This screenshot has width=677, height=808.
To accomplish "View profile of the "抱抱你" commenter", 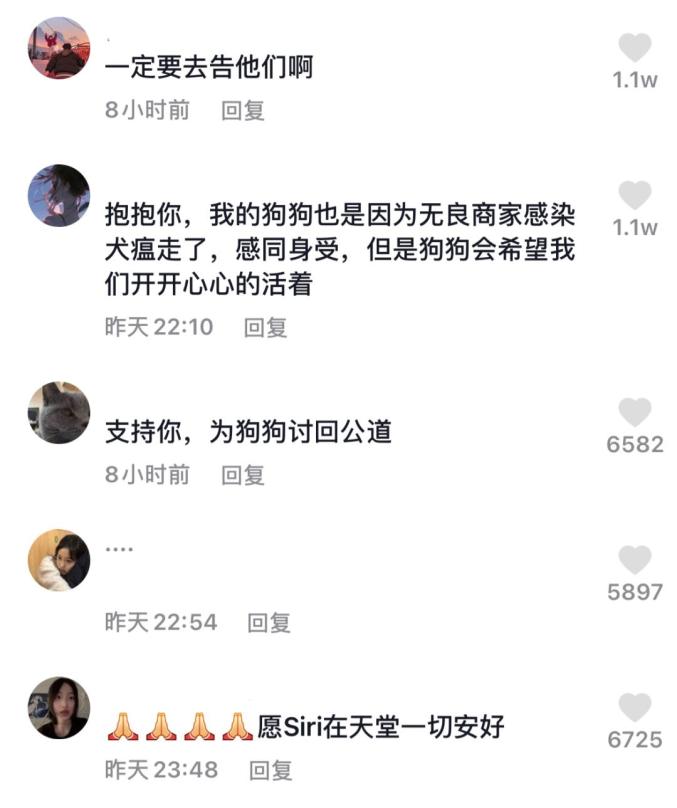I will (59, 196).
